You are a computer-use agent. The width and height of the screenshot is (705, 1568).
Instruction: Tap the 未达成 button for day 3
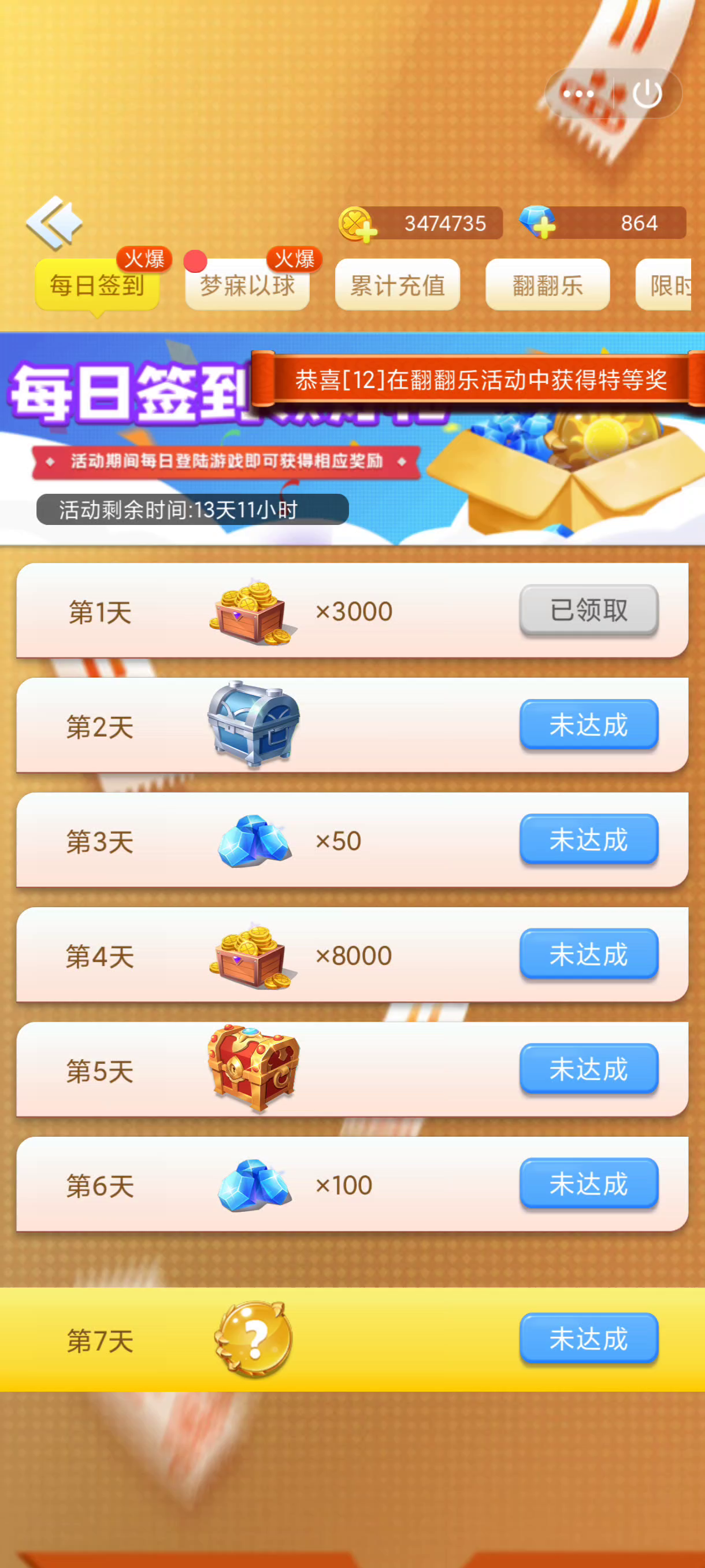pos(589,840)
